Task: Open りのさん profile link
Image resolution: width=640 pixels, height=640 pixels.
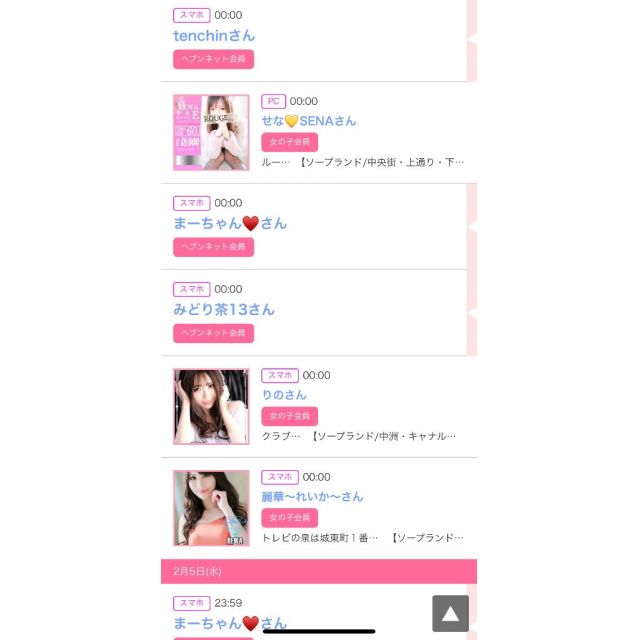Action: [x=284, y=395]
